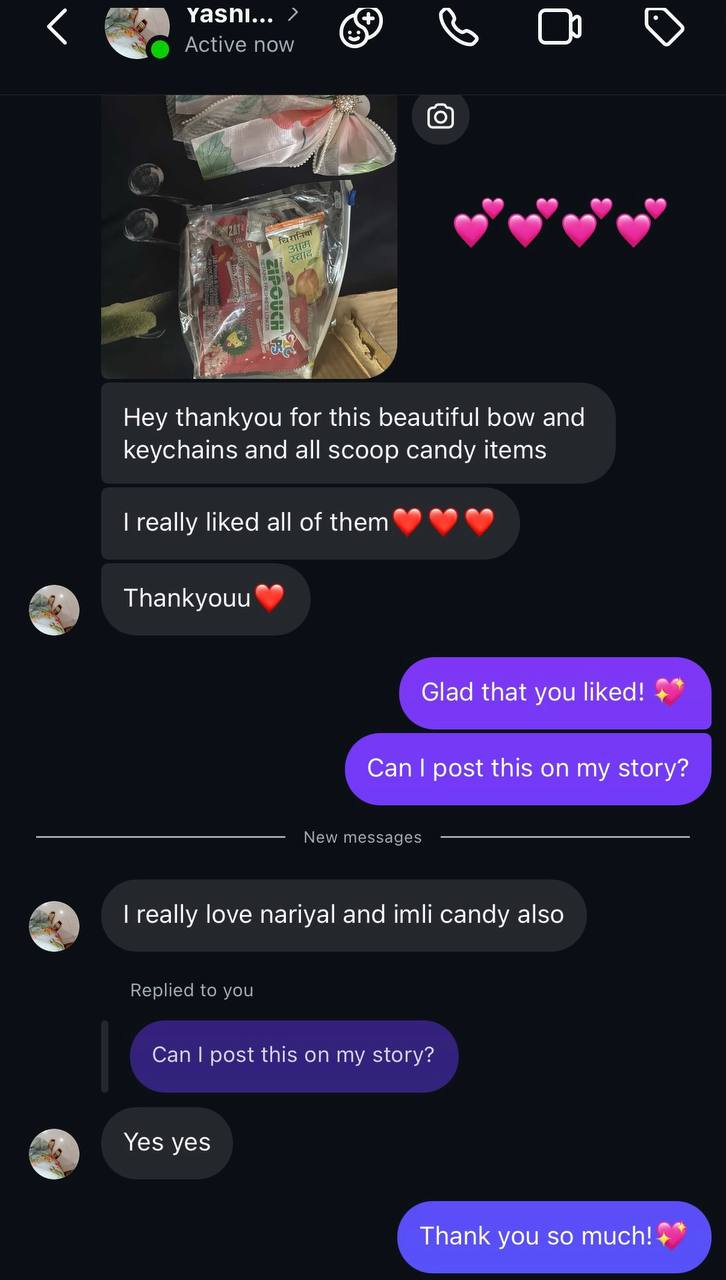Tap the Thank you so much message
This screenshot has height=1280, width=726.
point(551,1236)
